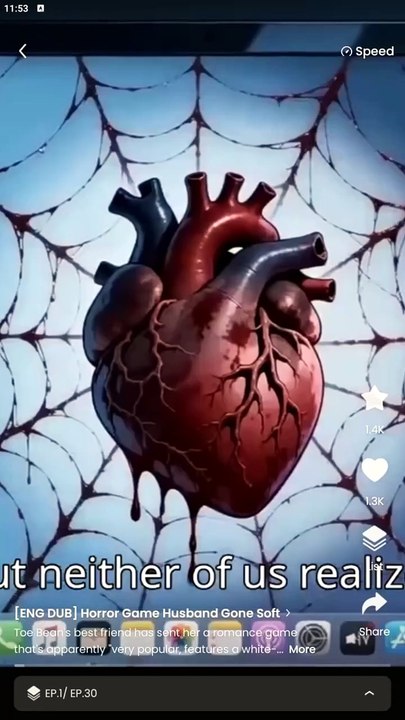The image size is (405, 720).
Task: Expand the description with More
Action: (x=302, y=649)
